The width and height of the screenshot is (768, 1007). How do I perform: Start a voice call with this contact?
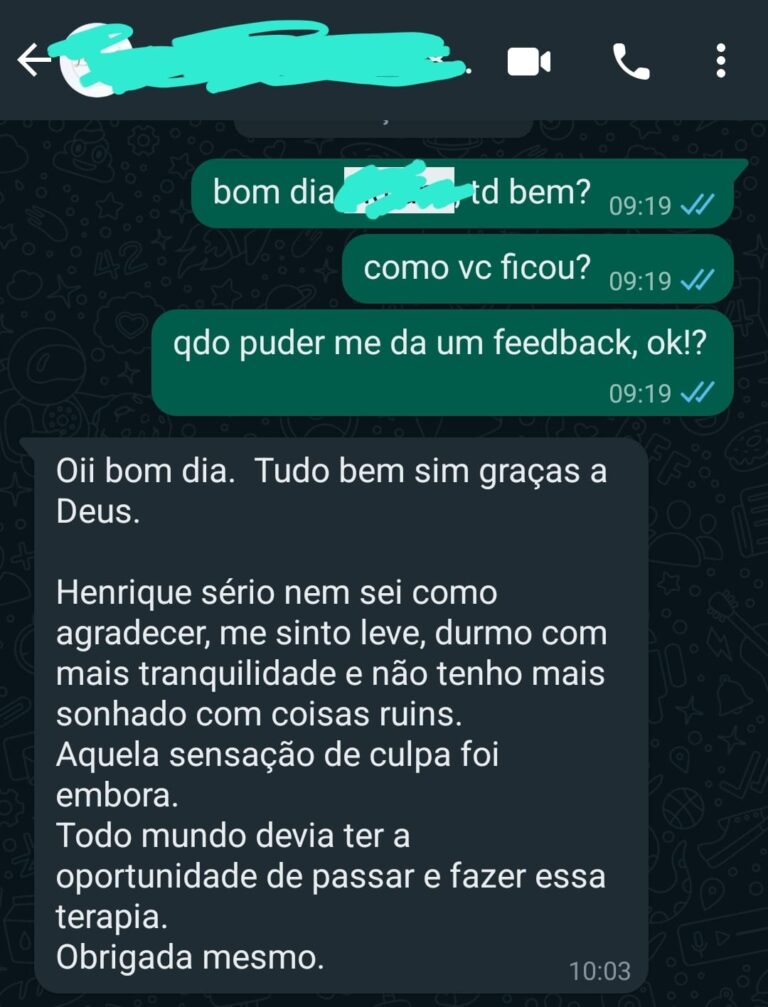pyautogui.click(x=631, y=63)
